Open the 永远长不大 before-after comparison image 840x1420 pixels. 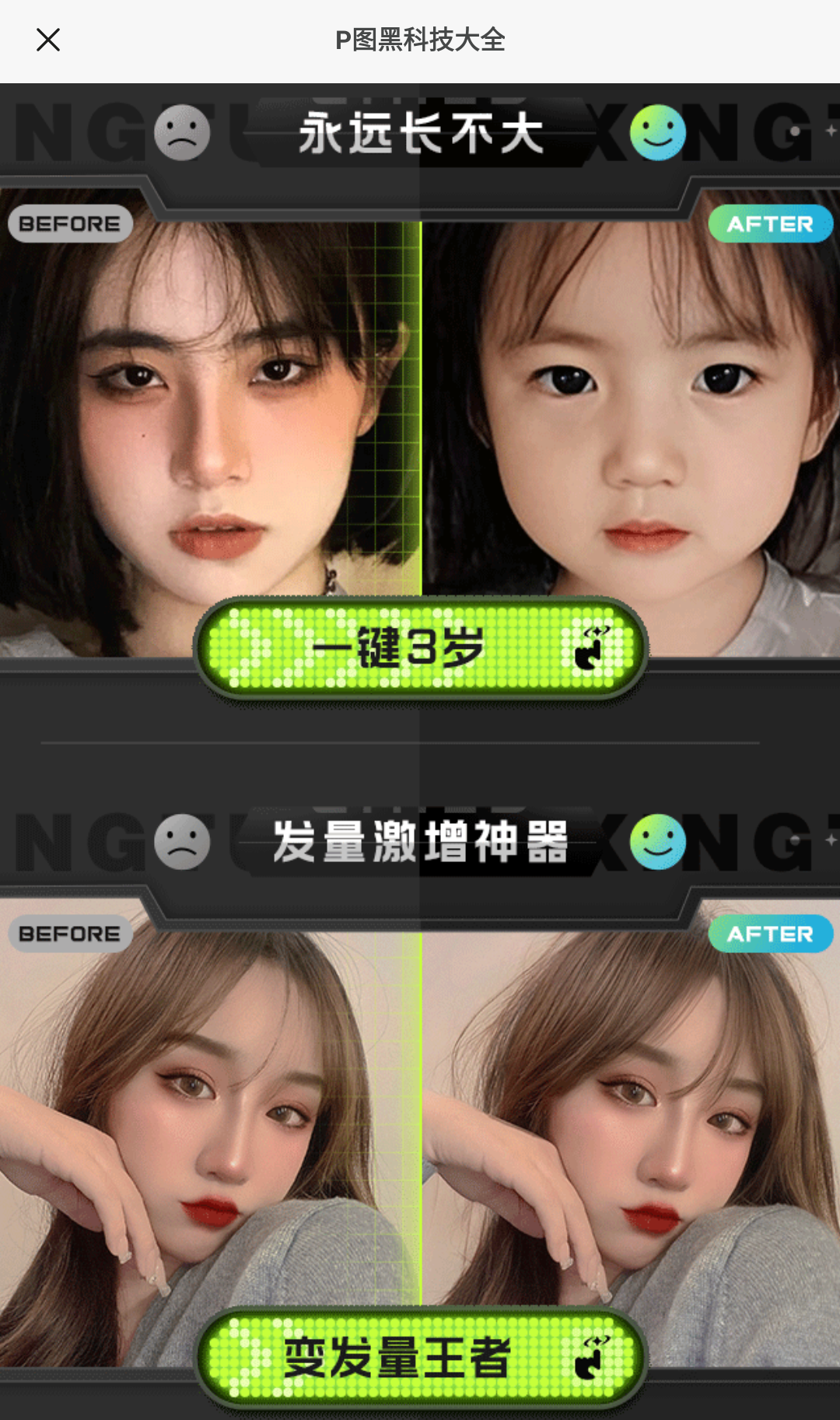tap(420, 405)
